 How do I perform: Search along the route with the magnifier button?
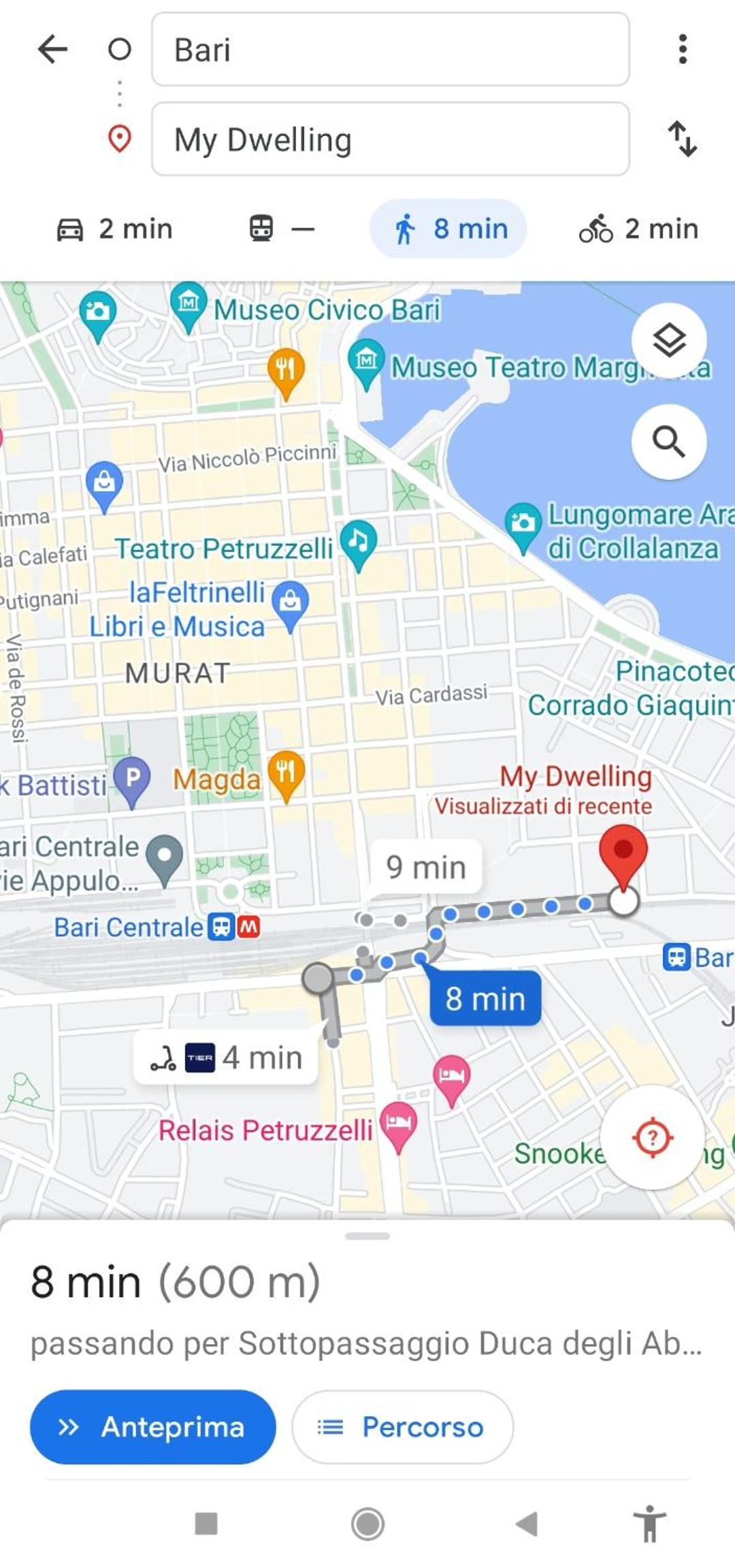(x=669, y=442)
